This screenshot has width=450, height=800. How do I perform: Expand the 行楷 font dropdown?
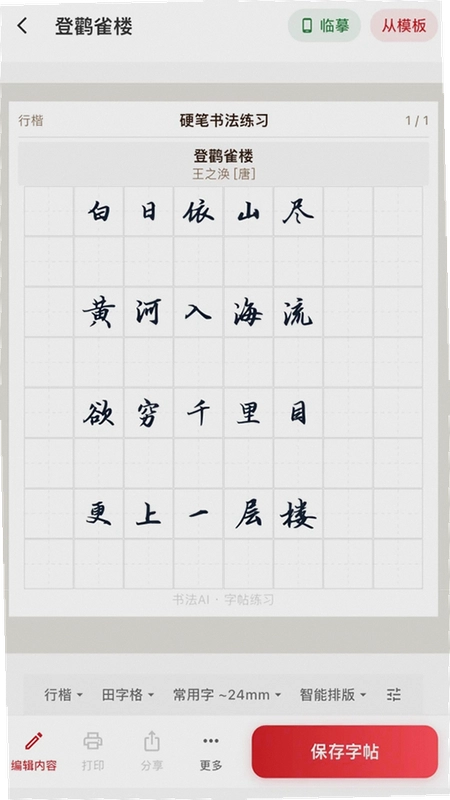(x=63, y=694)
